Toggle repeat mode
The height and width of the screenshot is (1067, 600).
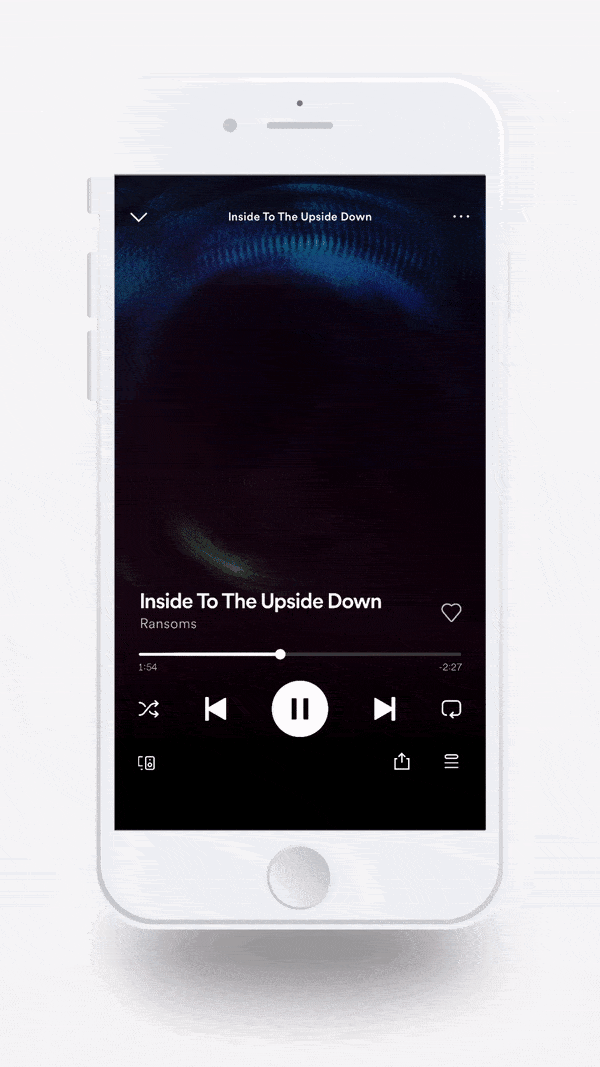(451, 709)
